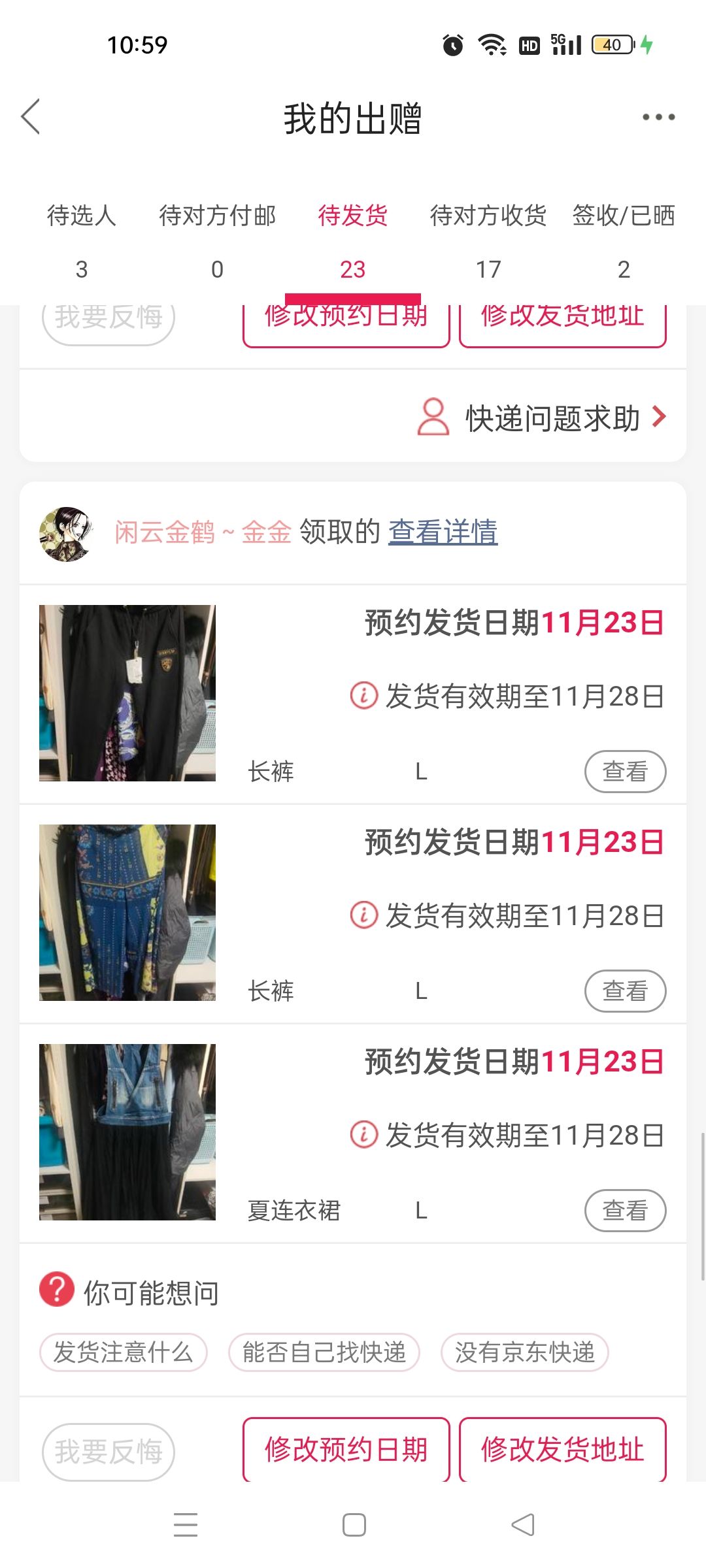This screenshot has height=1568, width=706.
Task: Open the system recent apps button
Action: coord(186,1525)
